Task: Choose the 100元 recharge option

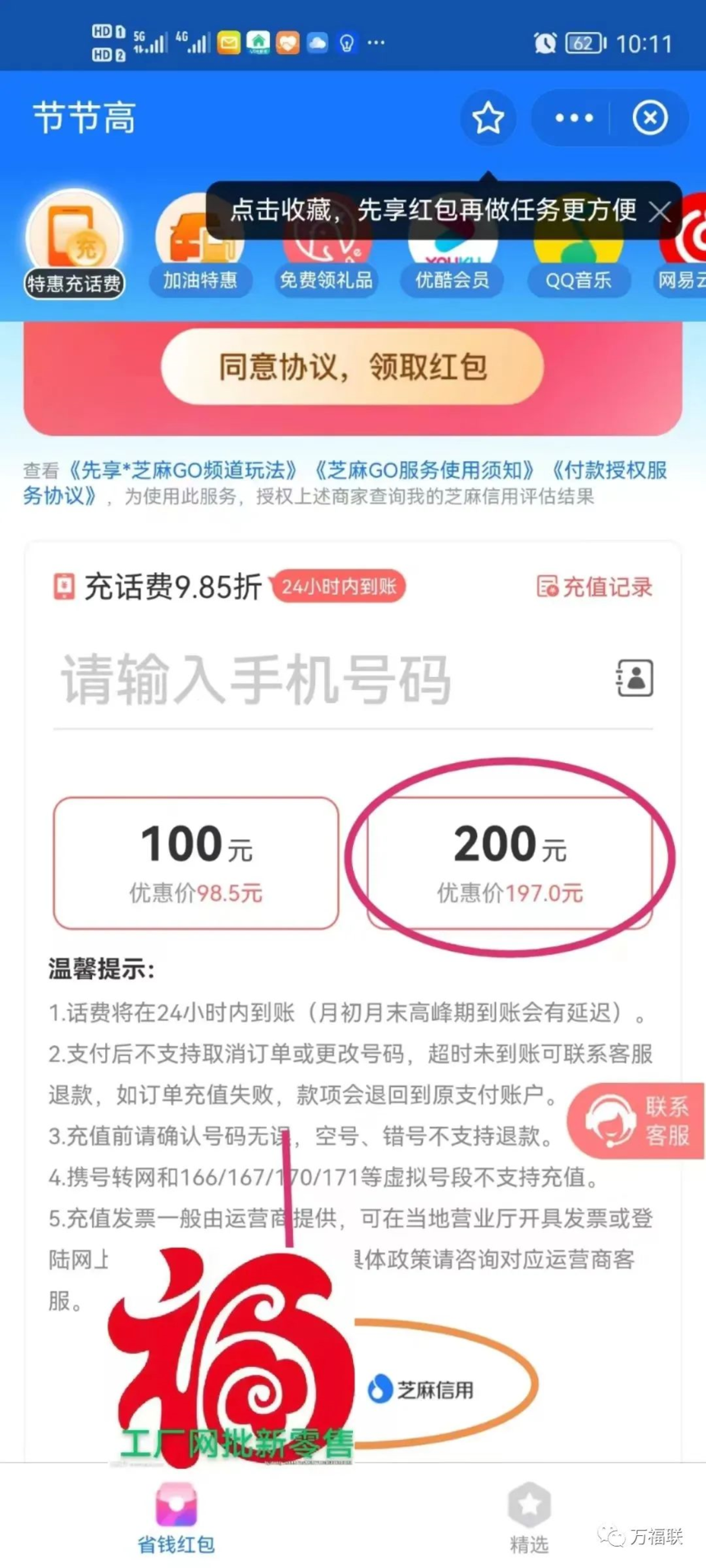Action: [x=196, y=862]
